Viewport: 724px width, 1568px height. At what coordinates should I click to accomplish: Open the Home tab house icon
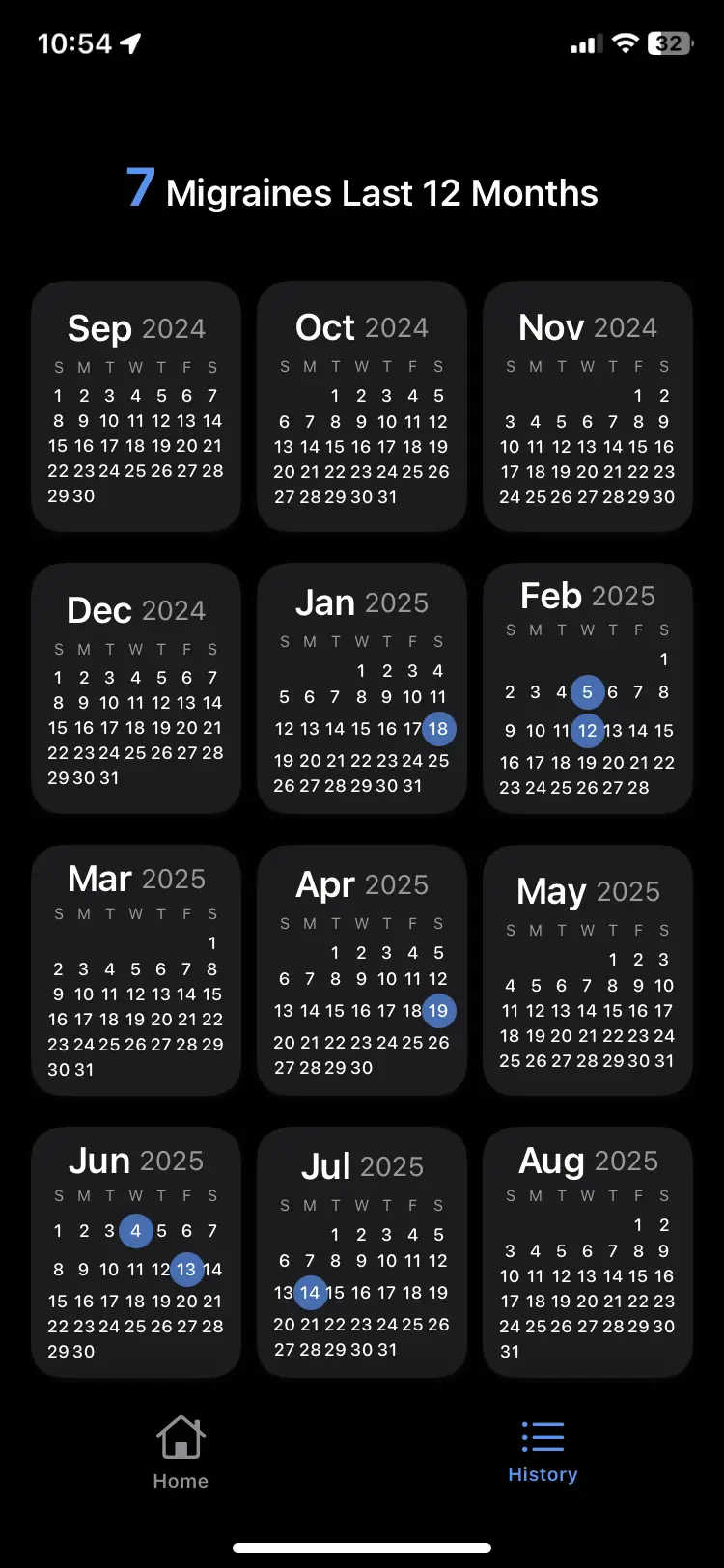point(181,1439)
